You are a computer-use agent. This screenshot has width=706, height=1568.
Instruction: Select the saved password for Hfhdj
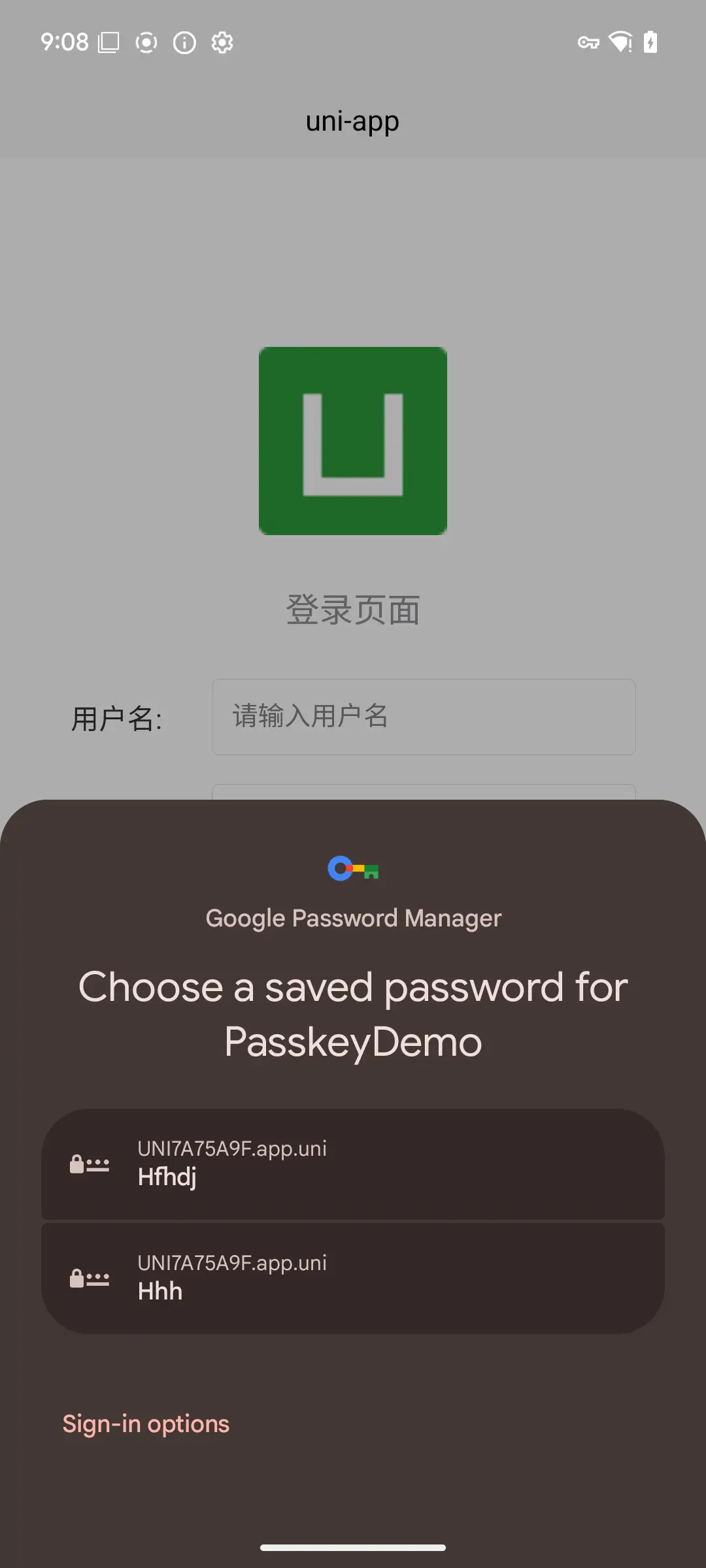click(x=353, y=1164)
